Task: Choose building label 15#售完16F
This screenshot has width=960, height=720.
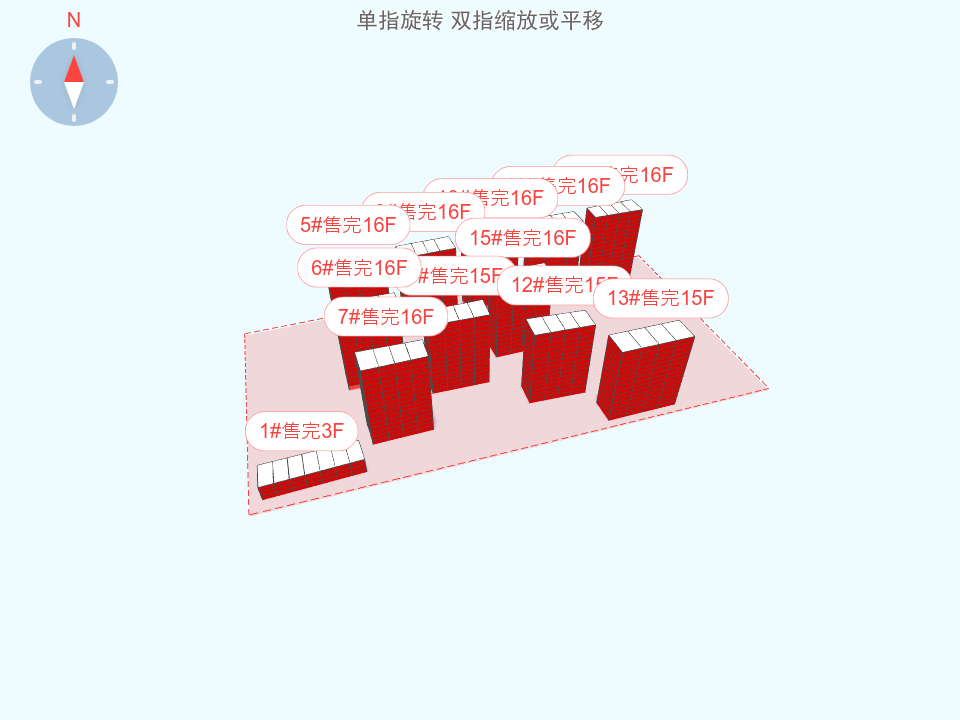Action: tap(523, 238)
